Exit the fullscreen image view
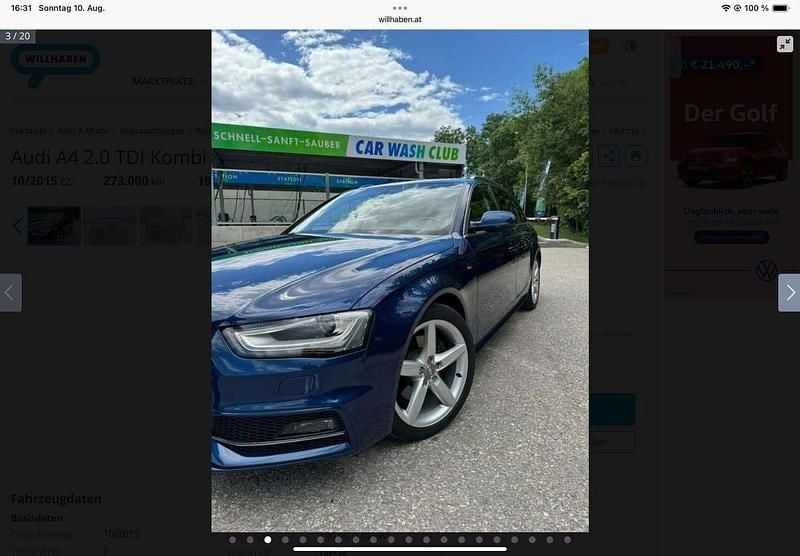800x556 pixels. click(785, 44)
